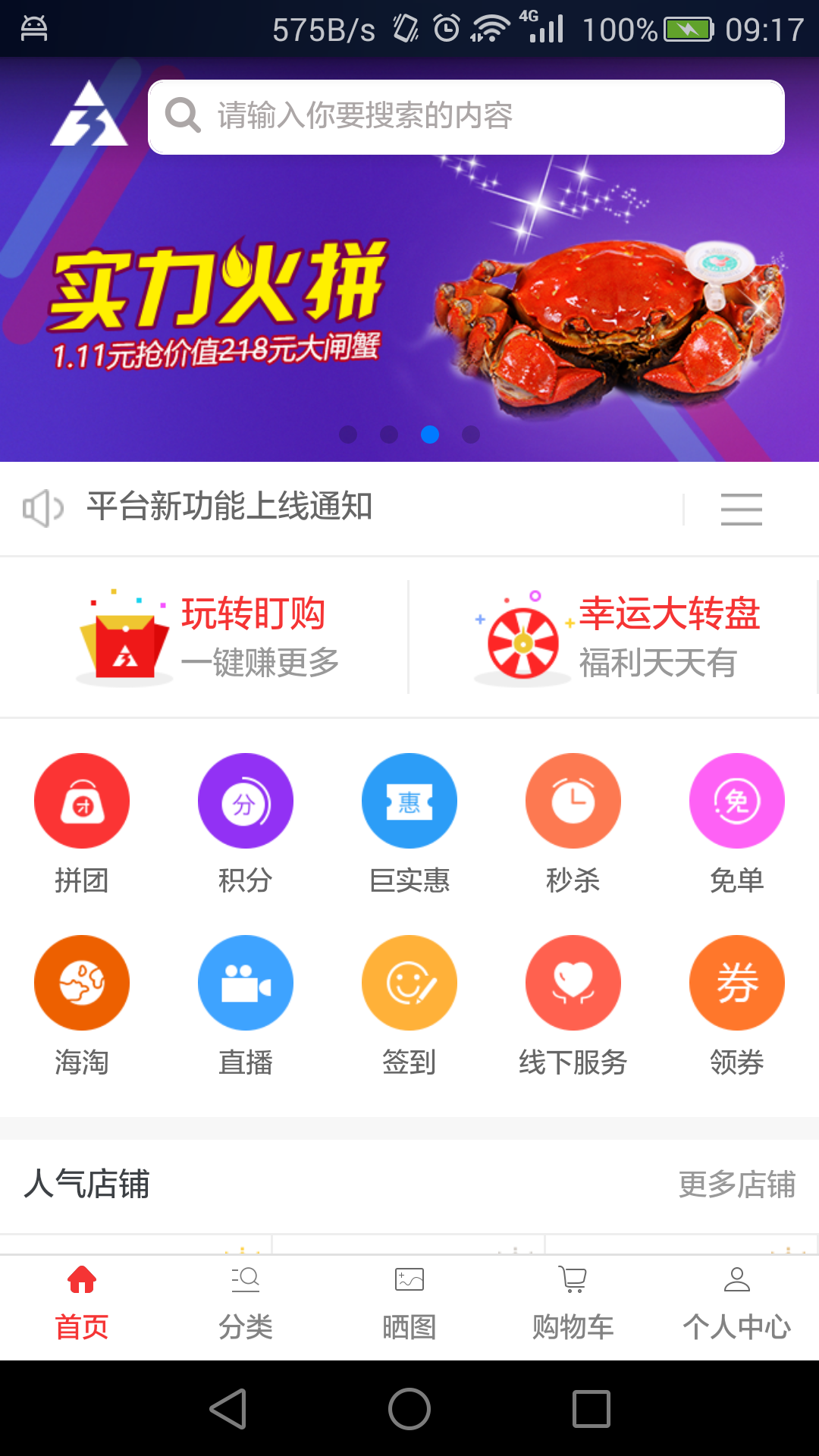The image size is (819, 1456).
Task: Open the notice list menu icon
Action: [741, 509]
